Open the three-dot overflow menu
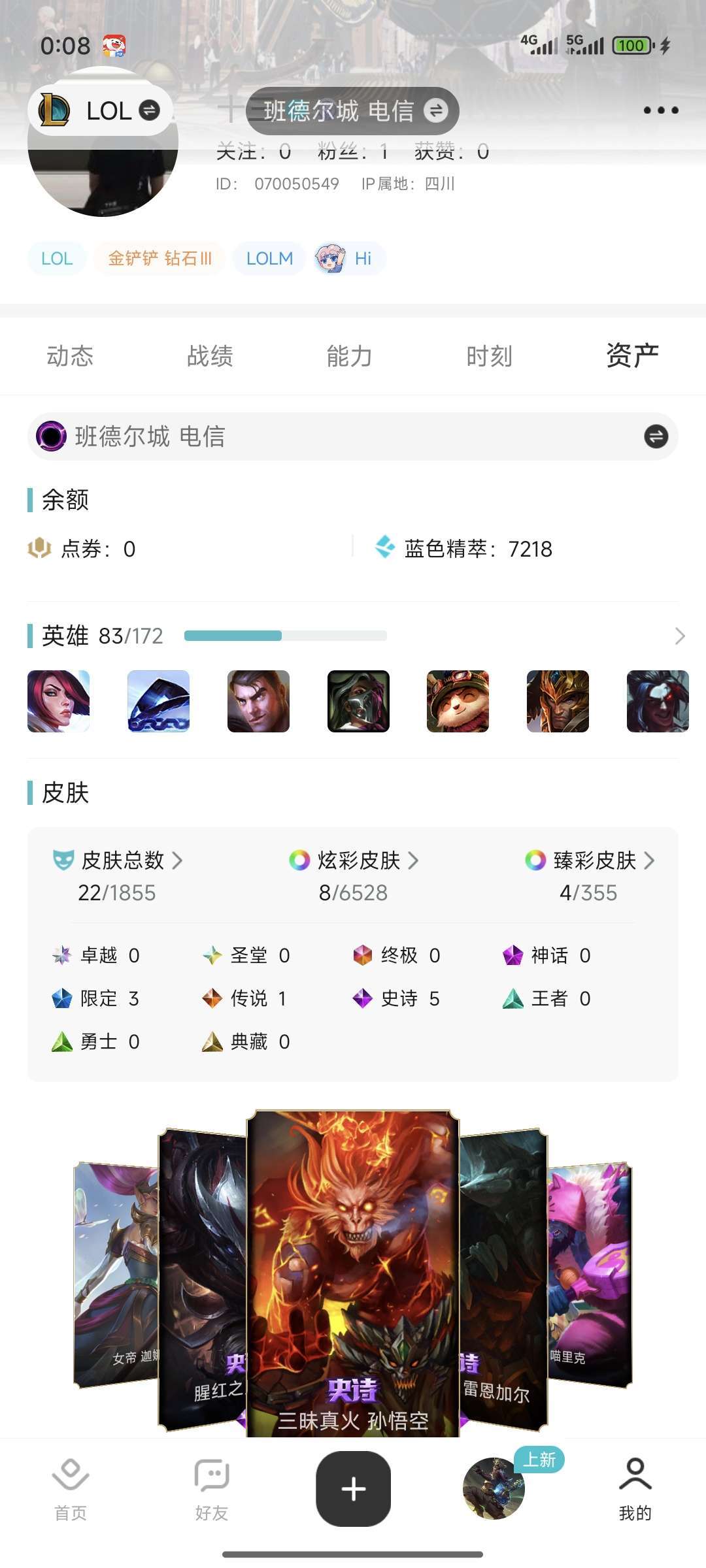Screen dimensions: 706x1568 (x=660, y=110)
